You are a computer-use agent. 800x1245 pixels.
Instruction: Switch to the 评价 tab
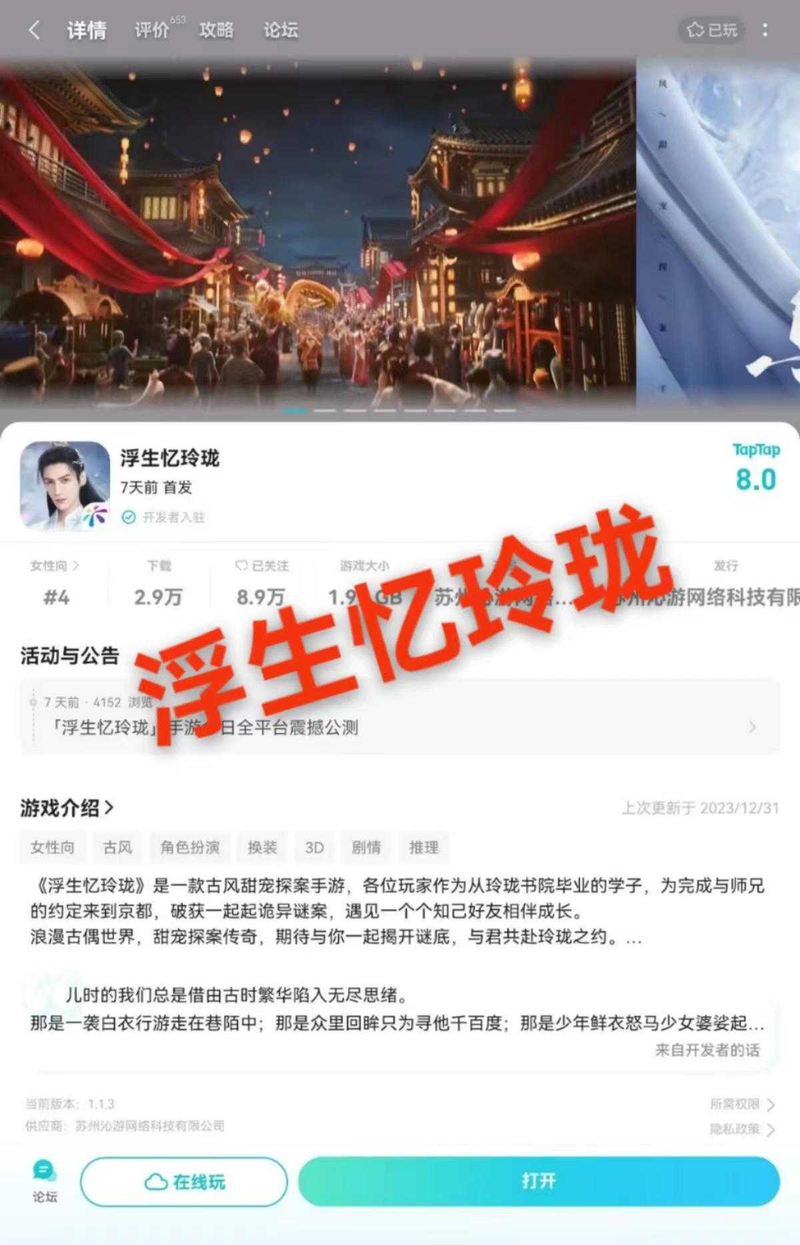tap(153, 30)
